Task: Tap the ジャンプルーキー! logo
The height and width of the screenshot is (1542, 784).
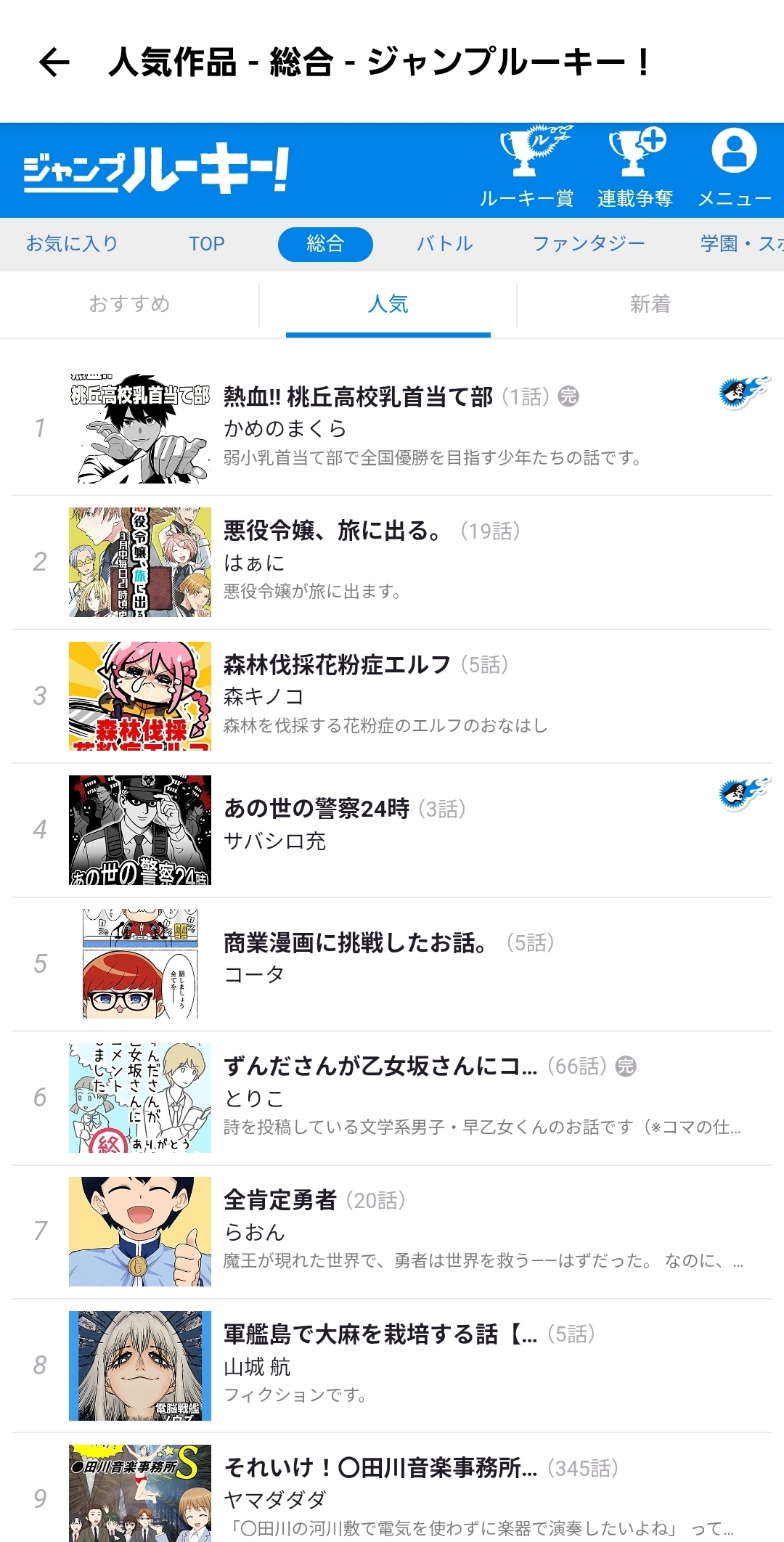Action: pos(156,171)
